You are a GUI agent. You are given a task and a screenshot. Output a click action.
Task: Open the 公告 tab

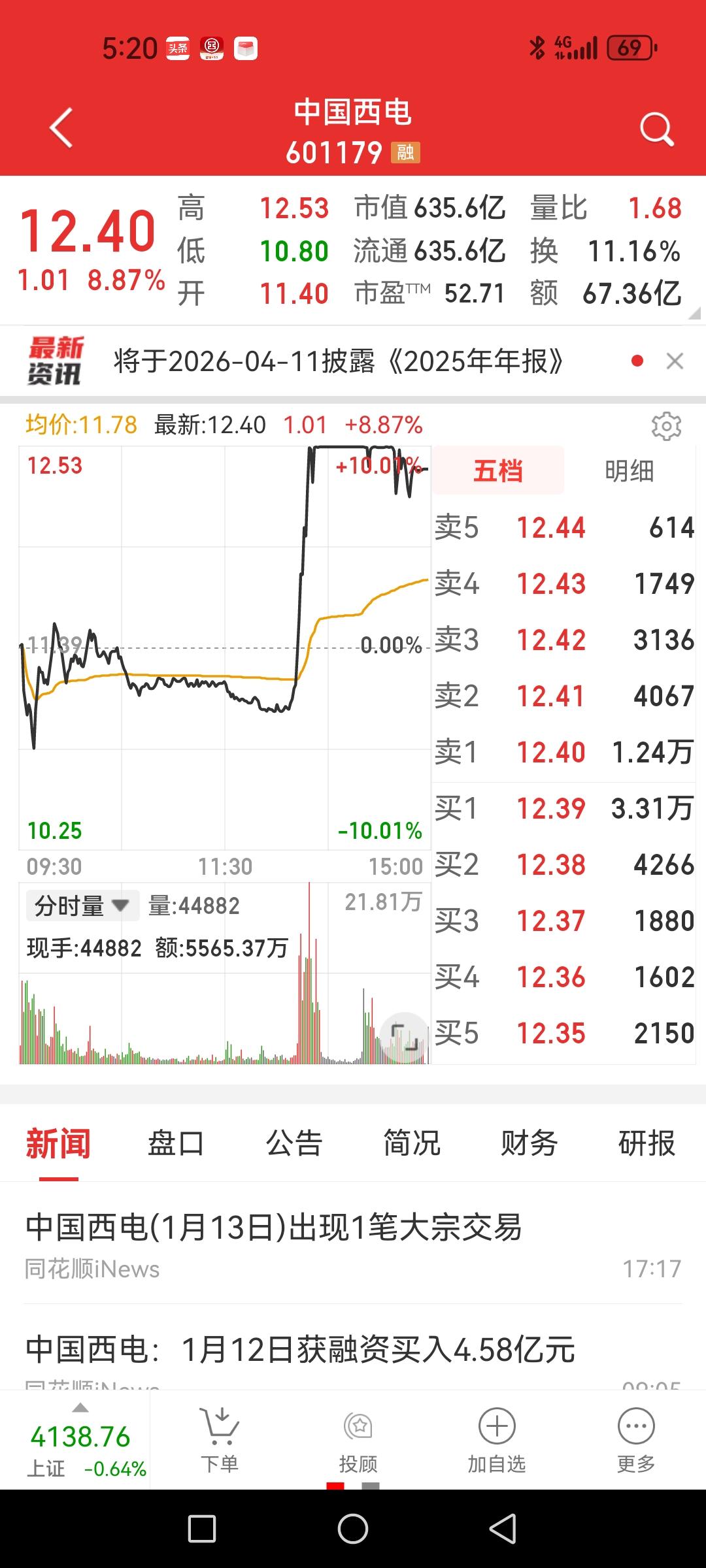tap(294, 1143)
